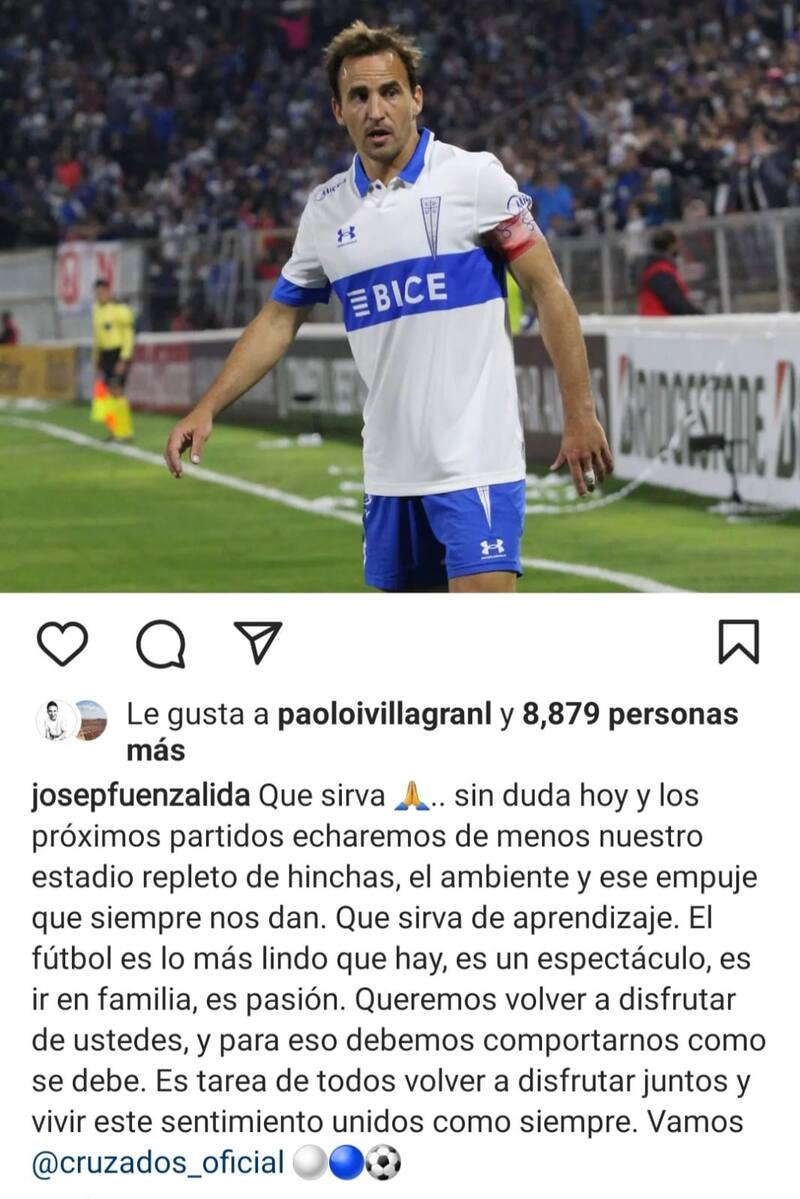Share the post via paper plane icon

[x=257, y=643]
